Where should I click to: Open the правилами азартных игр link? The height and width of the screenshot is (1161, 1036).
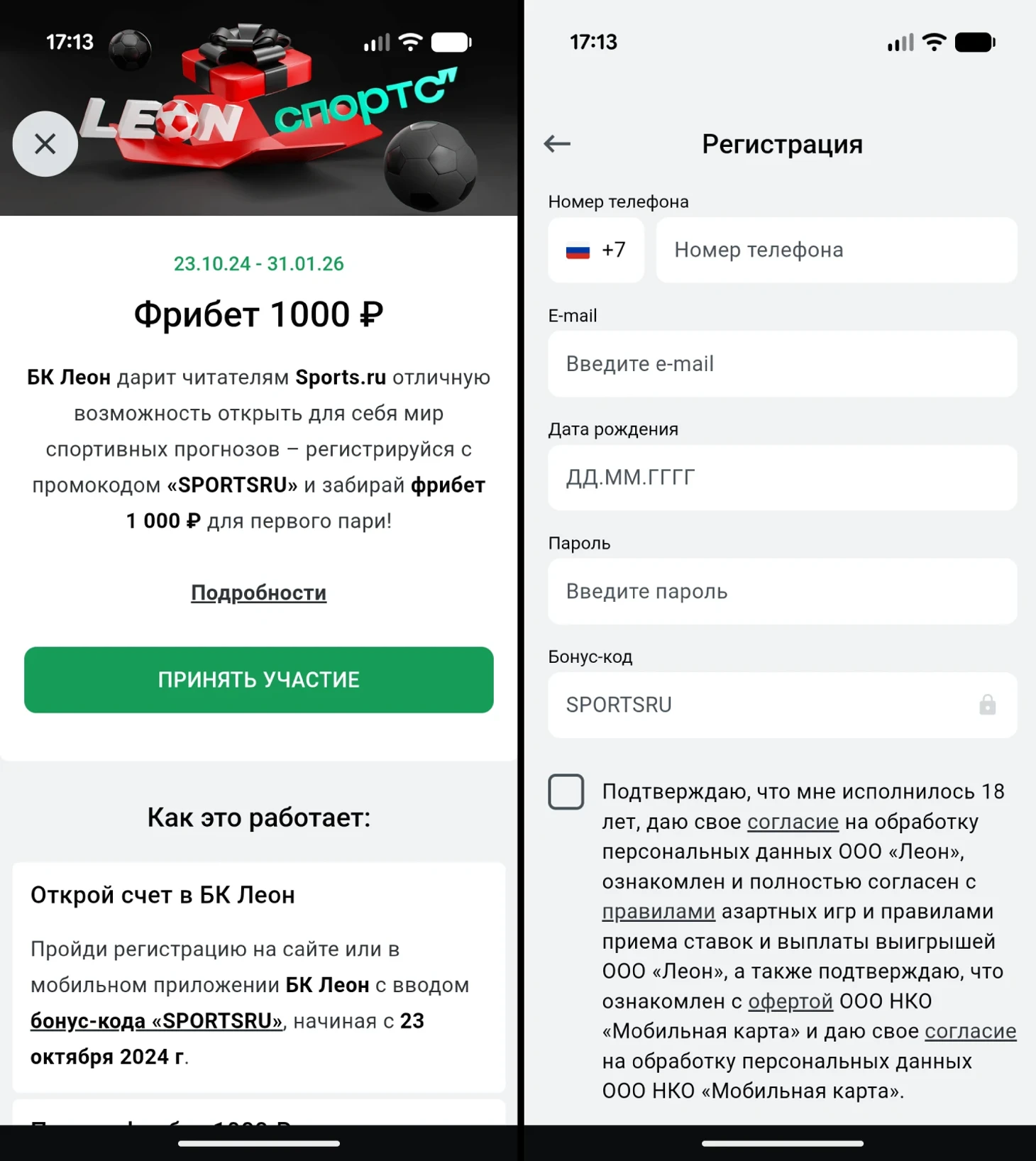[x=658, y=912]
